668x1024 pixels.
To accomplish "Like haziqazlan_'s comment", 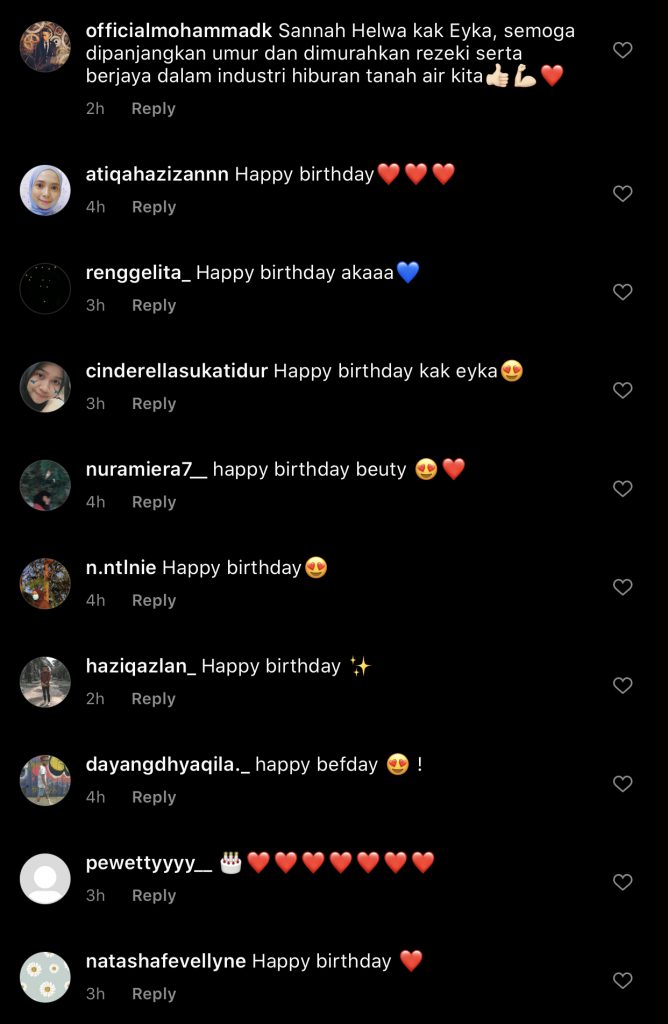I will coord(622,686).
